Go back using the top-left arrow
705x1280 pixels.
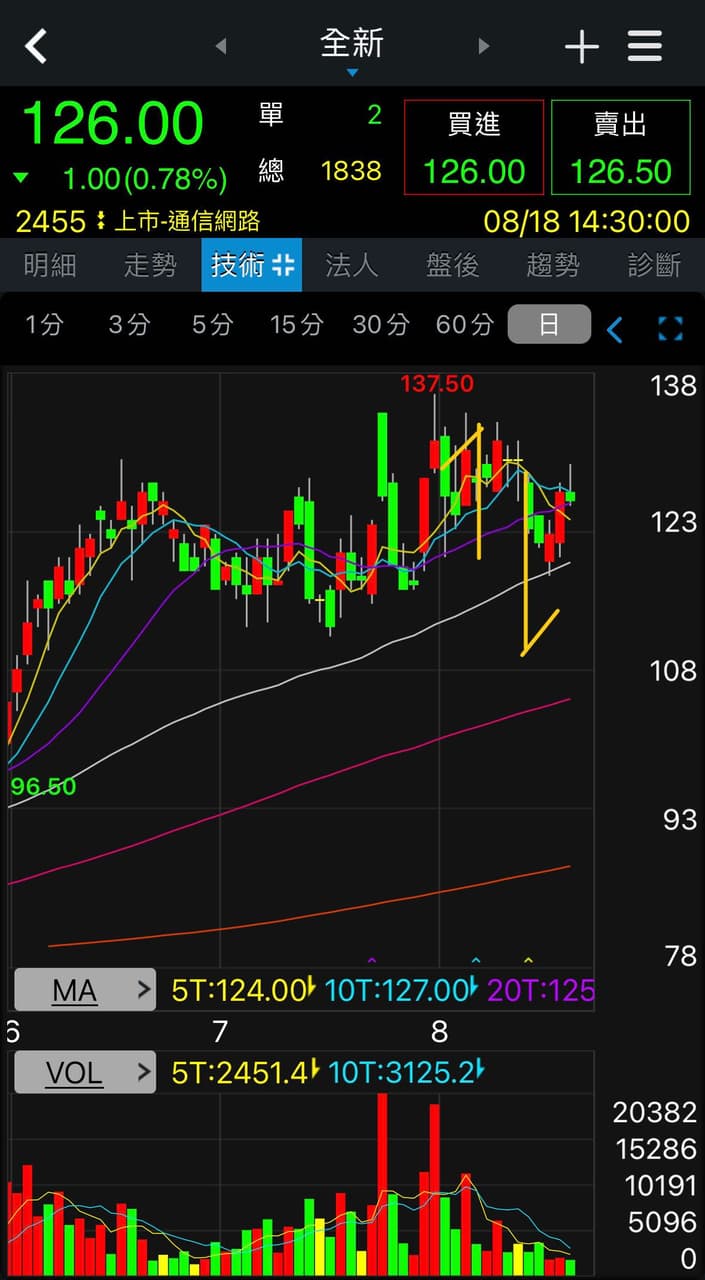pos(36,46)
